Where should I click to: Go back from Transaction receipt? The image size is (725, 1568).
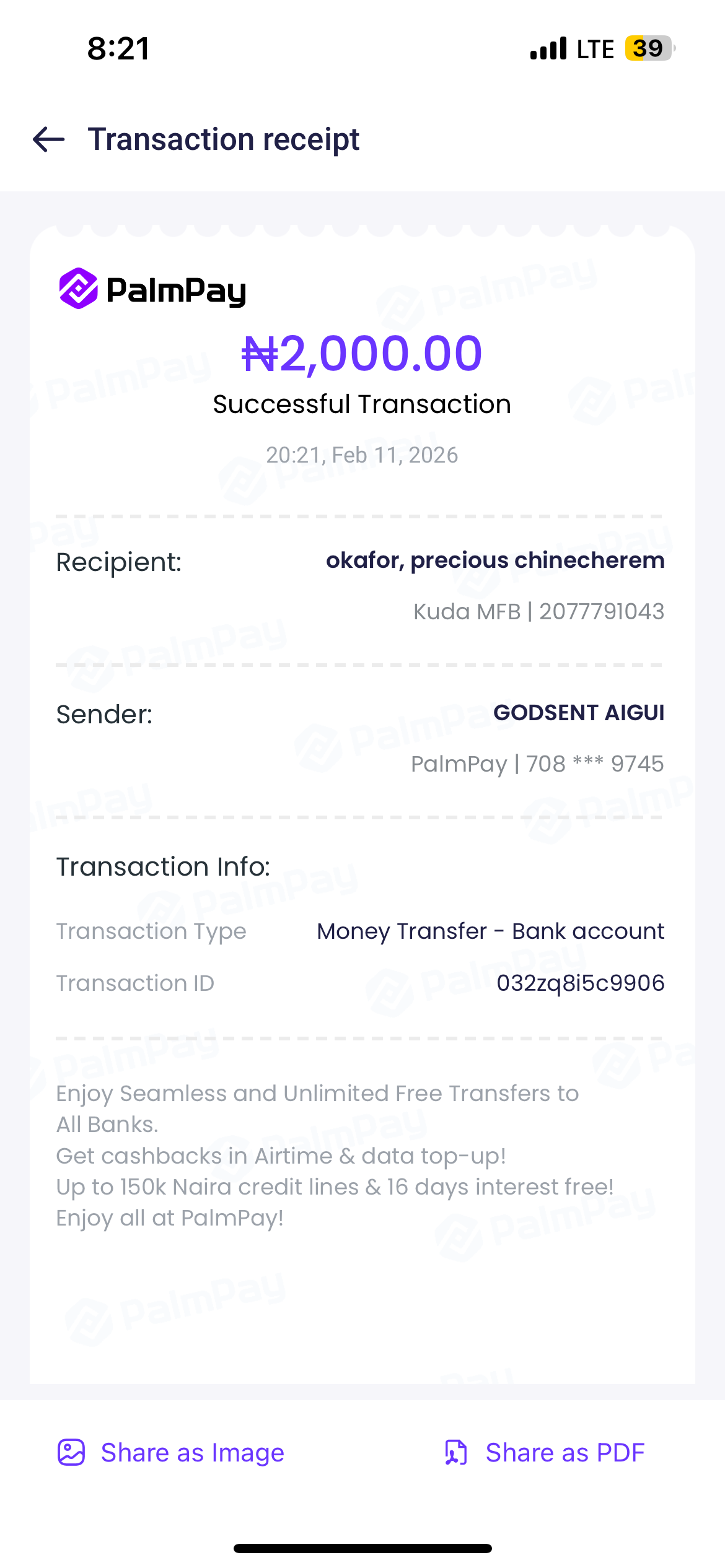(49, 139)
